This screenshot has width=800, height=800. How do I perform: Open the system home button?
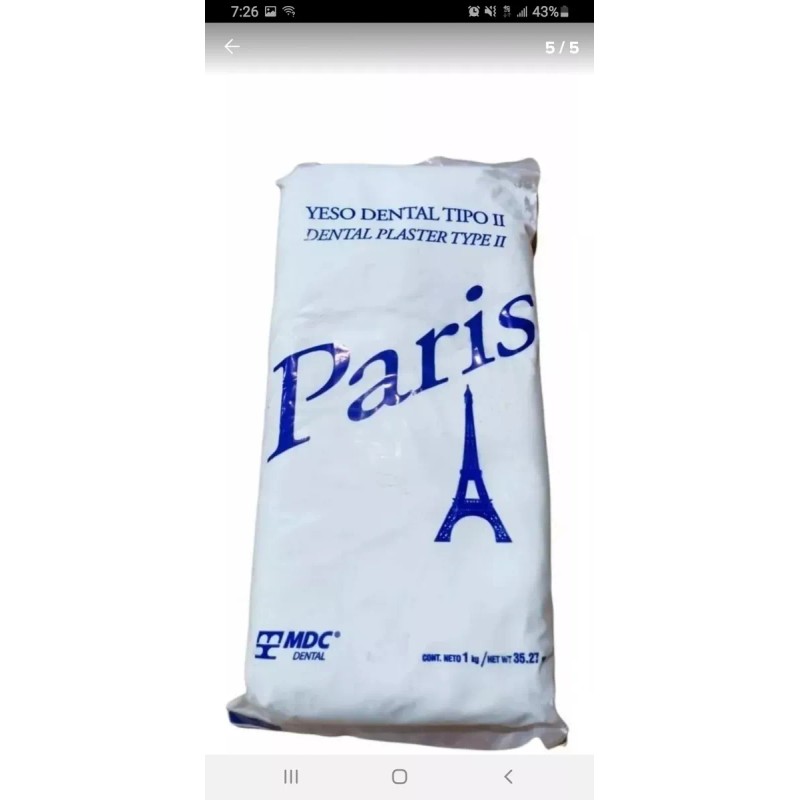(x=399, y=777)
